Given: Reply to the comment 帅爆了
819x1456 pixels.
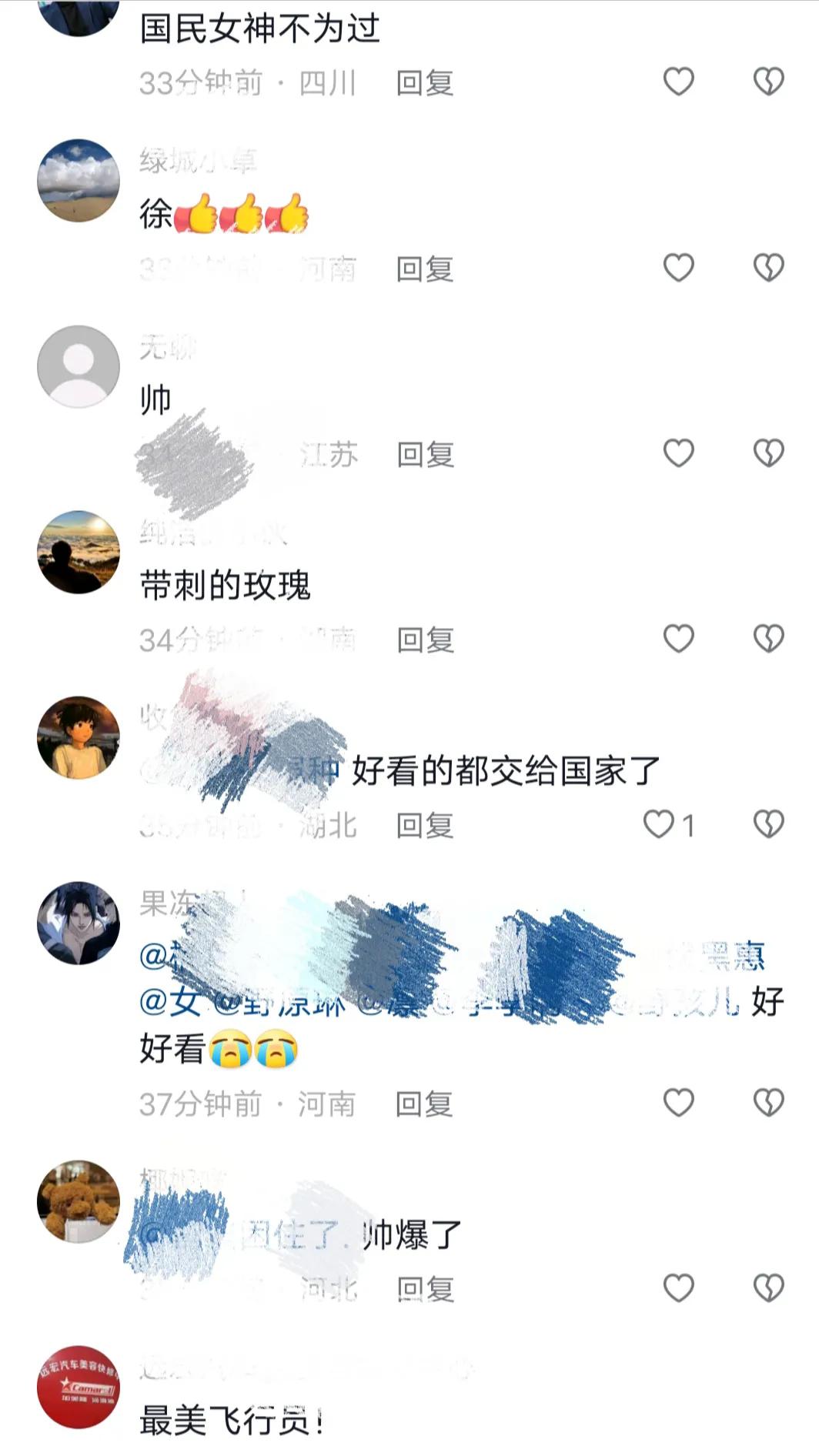Looking at the screenshot, I should tap(425, 1290).
